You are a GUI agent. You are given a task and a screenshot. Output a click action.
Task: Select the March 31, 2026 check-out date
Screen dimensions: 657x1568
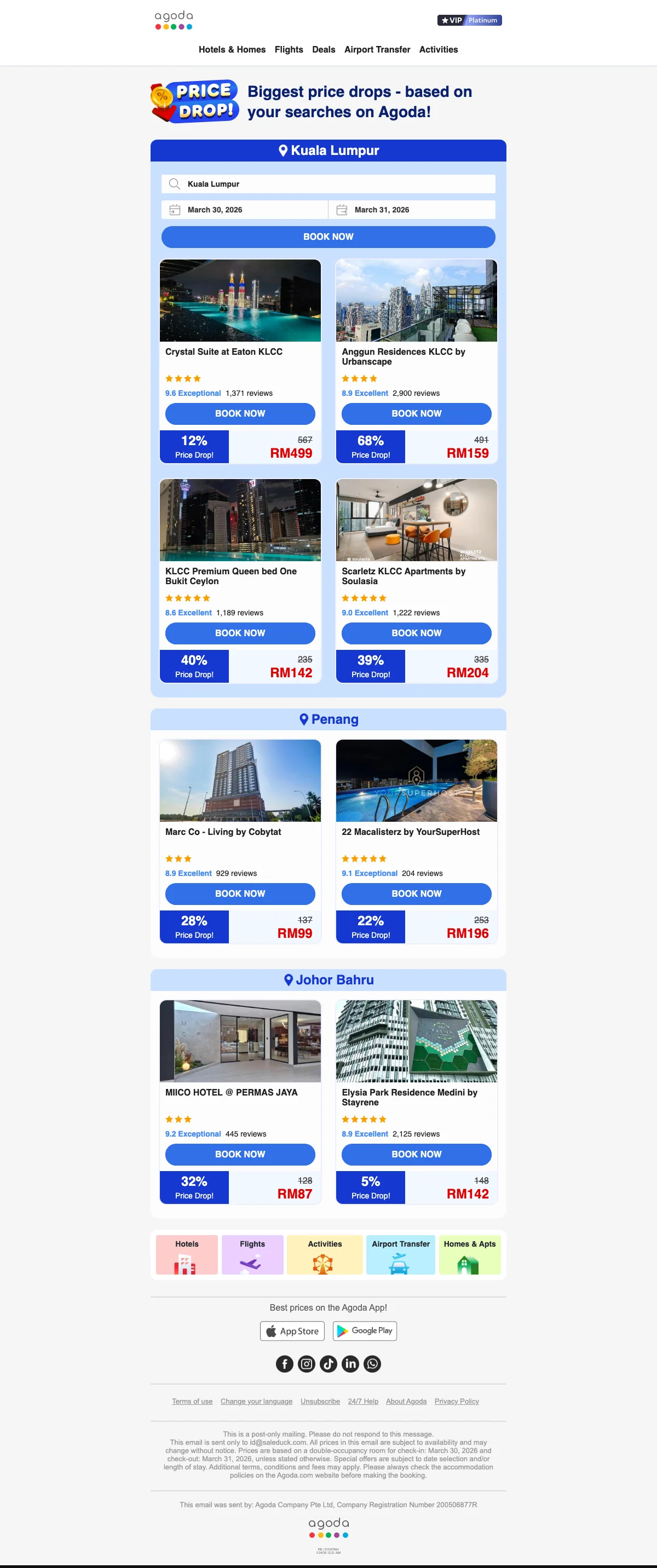[x=412, y=209]
